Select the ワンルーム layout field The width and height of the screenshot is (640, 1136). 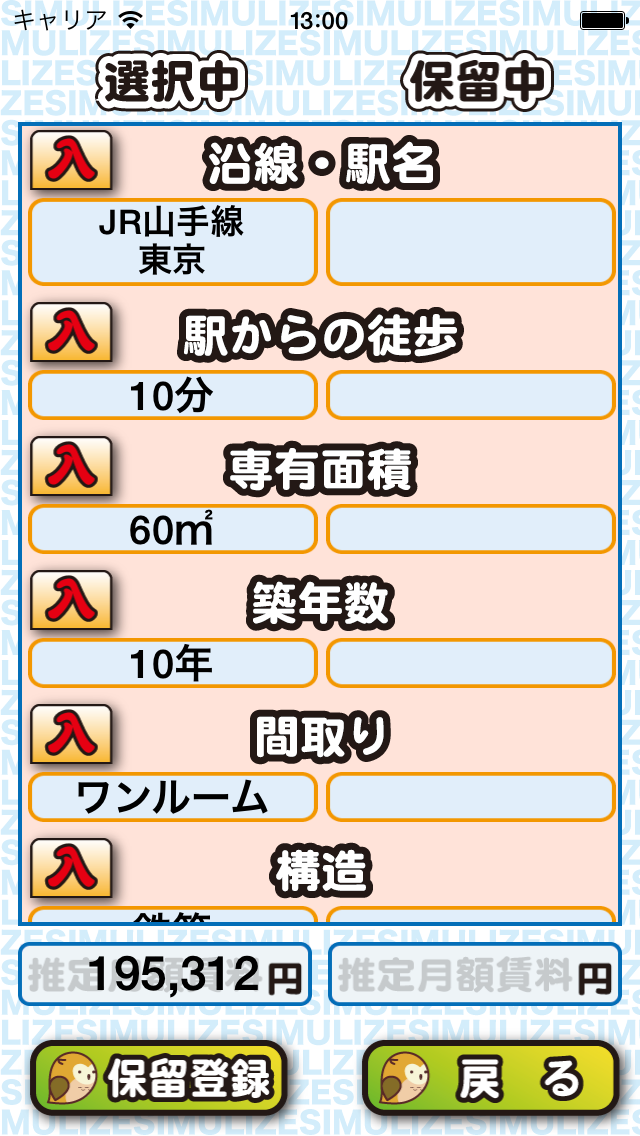173,797
